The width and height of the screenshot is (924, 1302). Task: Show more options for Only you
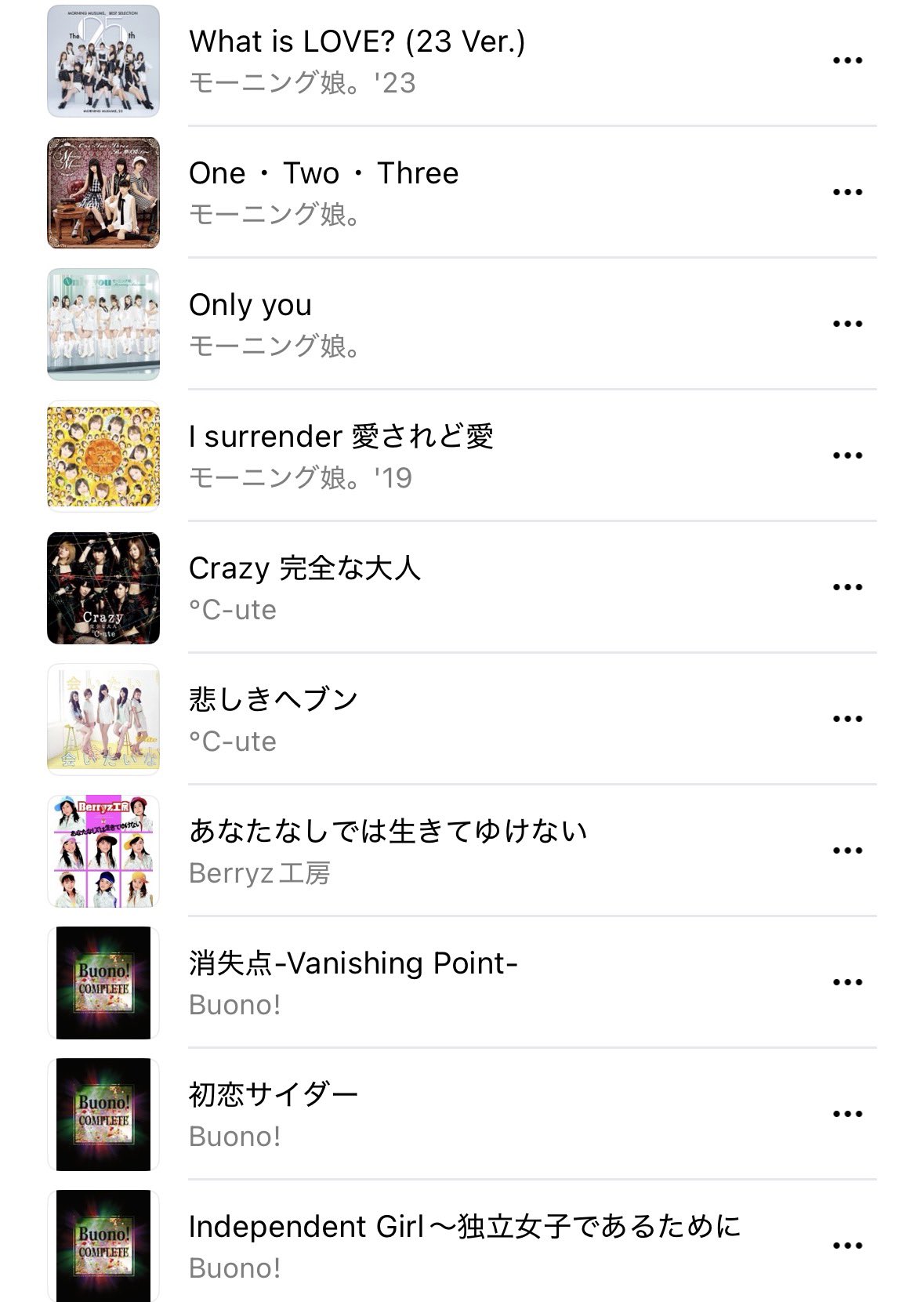click(847, 324)
